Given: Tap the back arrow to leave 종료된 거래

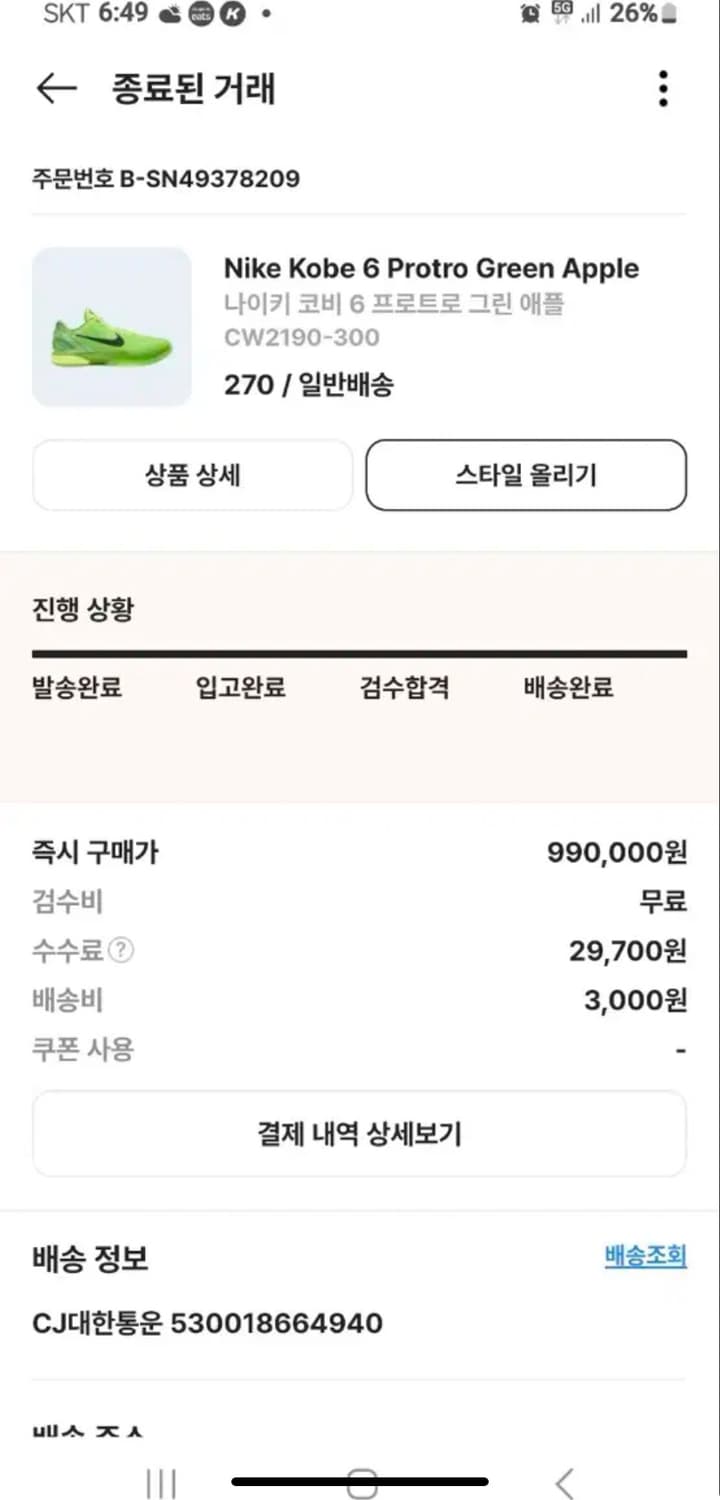Looking at the screenshot, I should click(56, 89).
